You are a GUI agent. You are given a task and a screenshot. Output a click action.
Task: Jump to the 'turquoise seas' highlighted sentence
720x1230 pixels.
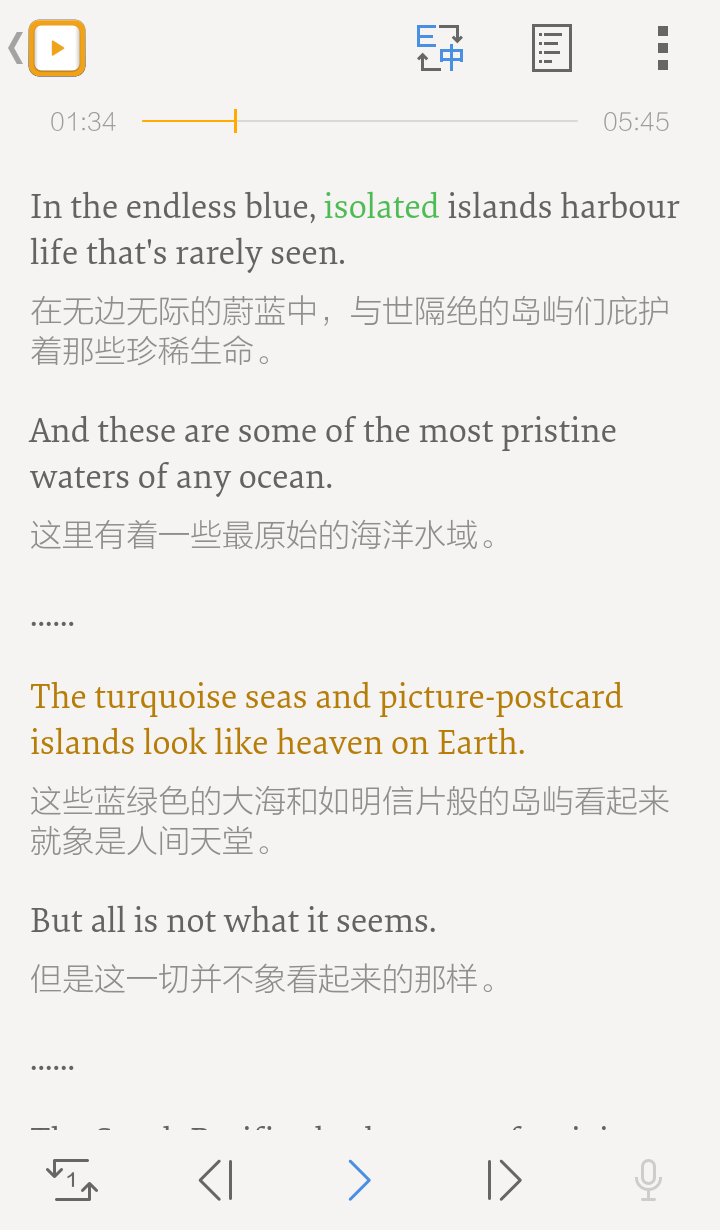click(326, 719)
